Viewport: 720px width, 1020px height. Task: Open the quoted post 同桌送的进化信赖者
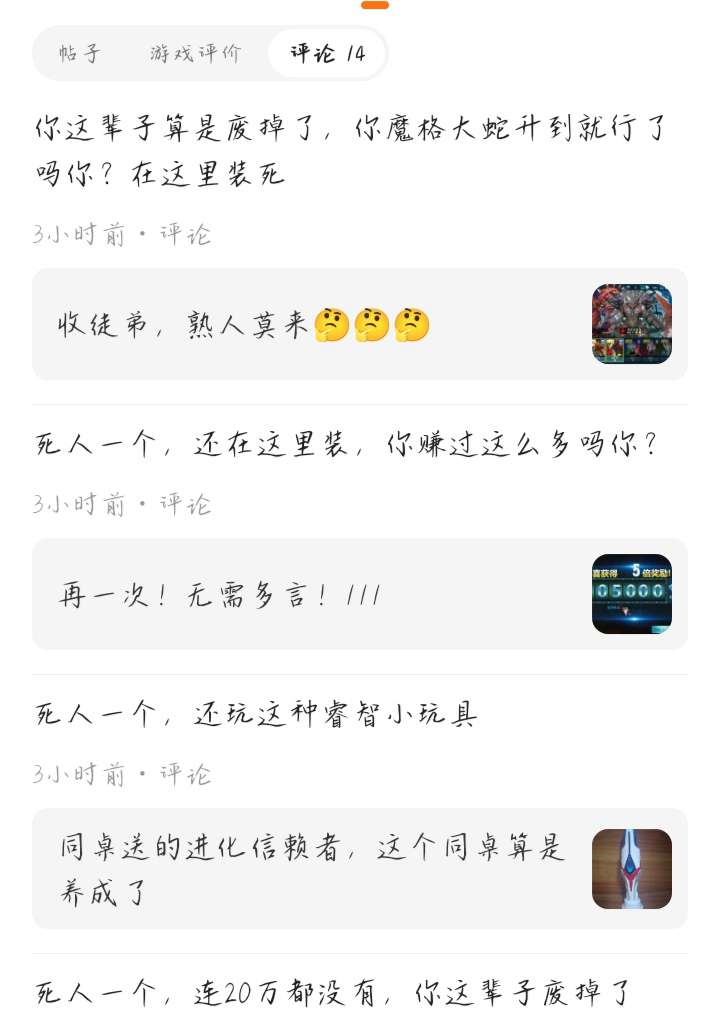(360, 868)
